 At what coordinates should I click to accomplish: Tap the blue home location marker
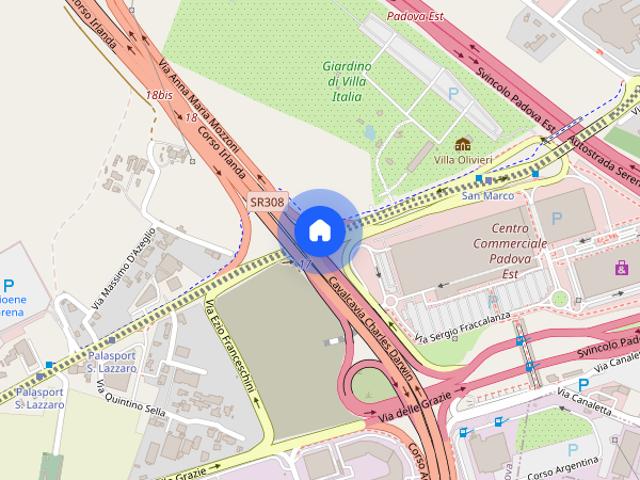(319, 231)
